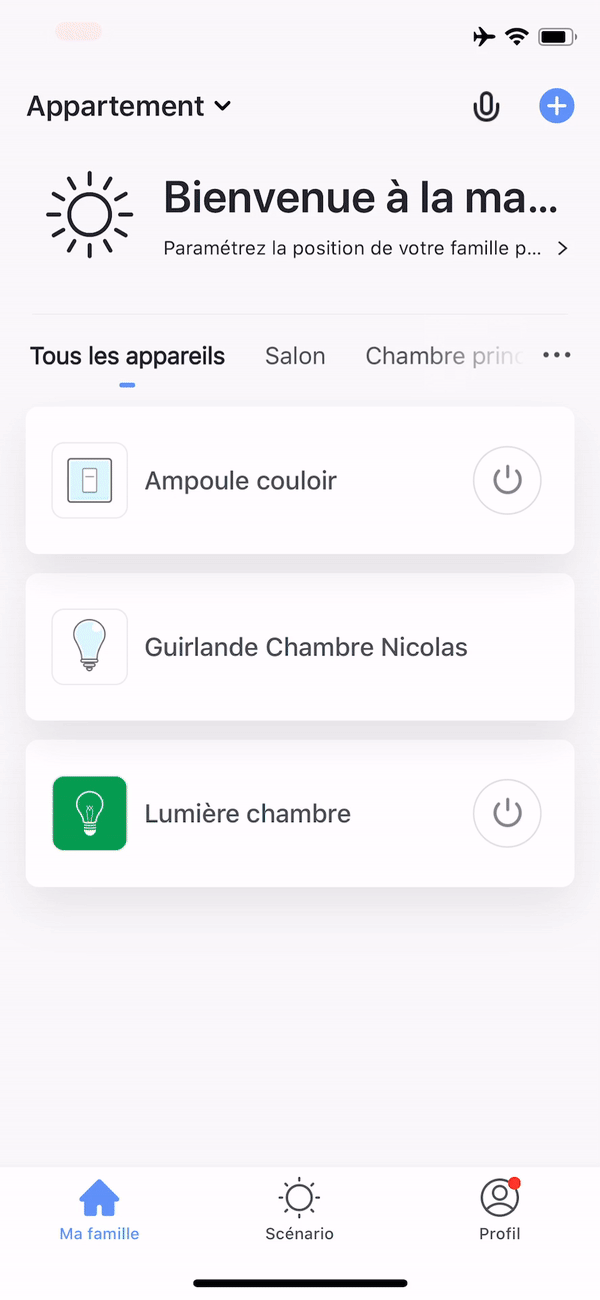Toggle power for Ampoule couloir
The image size is (600, 1300).
507,481
